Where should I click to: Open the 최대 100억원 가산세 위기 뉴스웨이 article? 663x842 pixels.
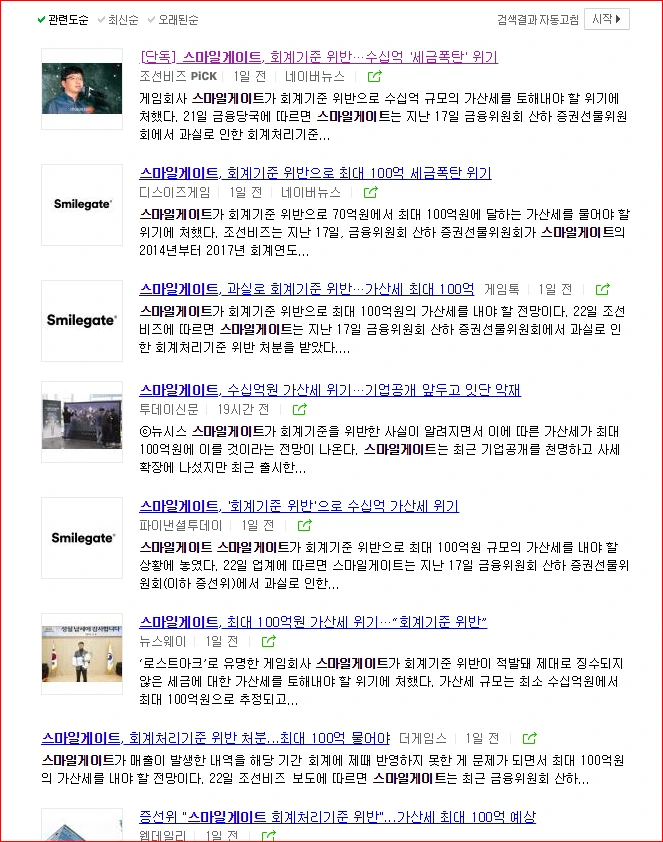313,622
